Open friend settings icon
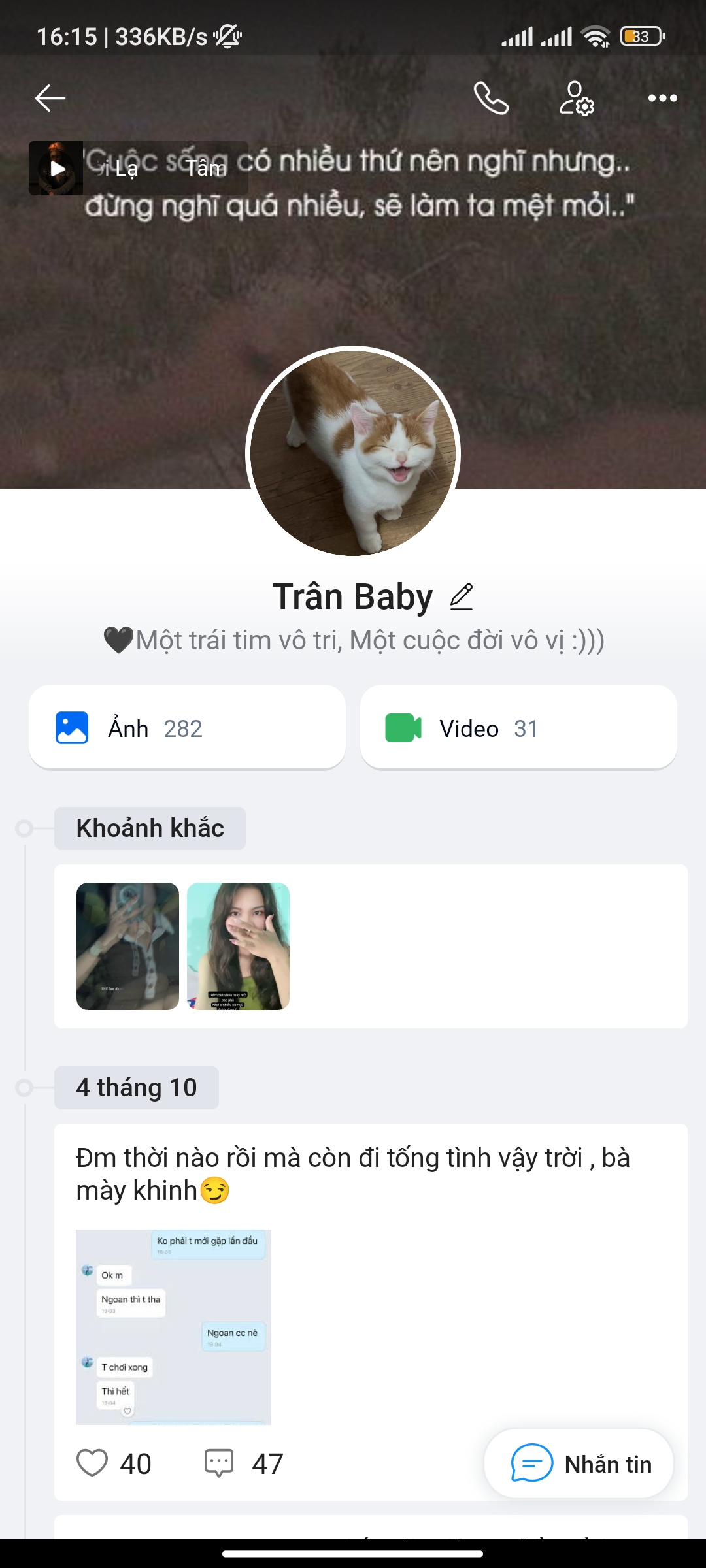The width and height of the screenshot is (706, 1568). (x=576, y=98)
